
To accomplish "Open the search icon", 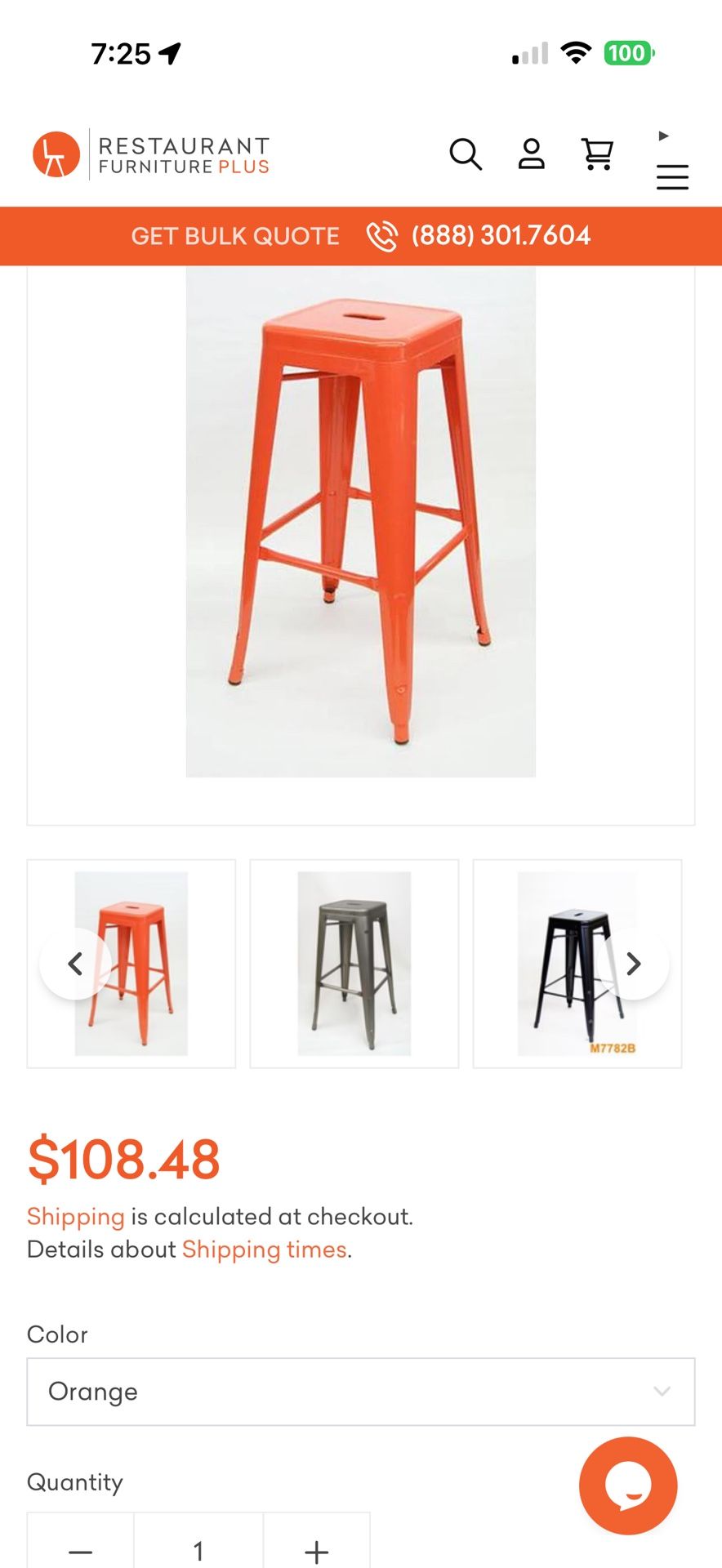I will (466, 154).
